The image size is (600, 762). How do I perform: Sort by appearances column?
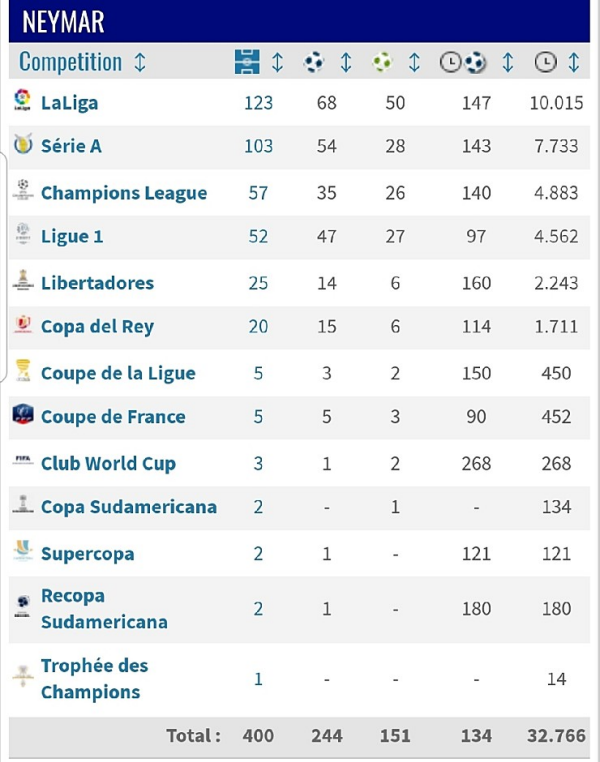pos(277,62)
